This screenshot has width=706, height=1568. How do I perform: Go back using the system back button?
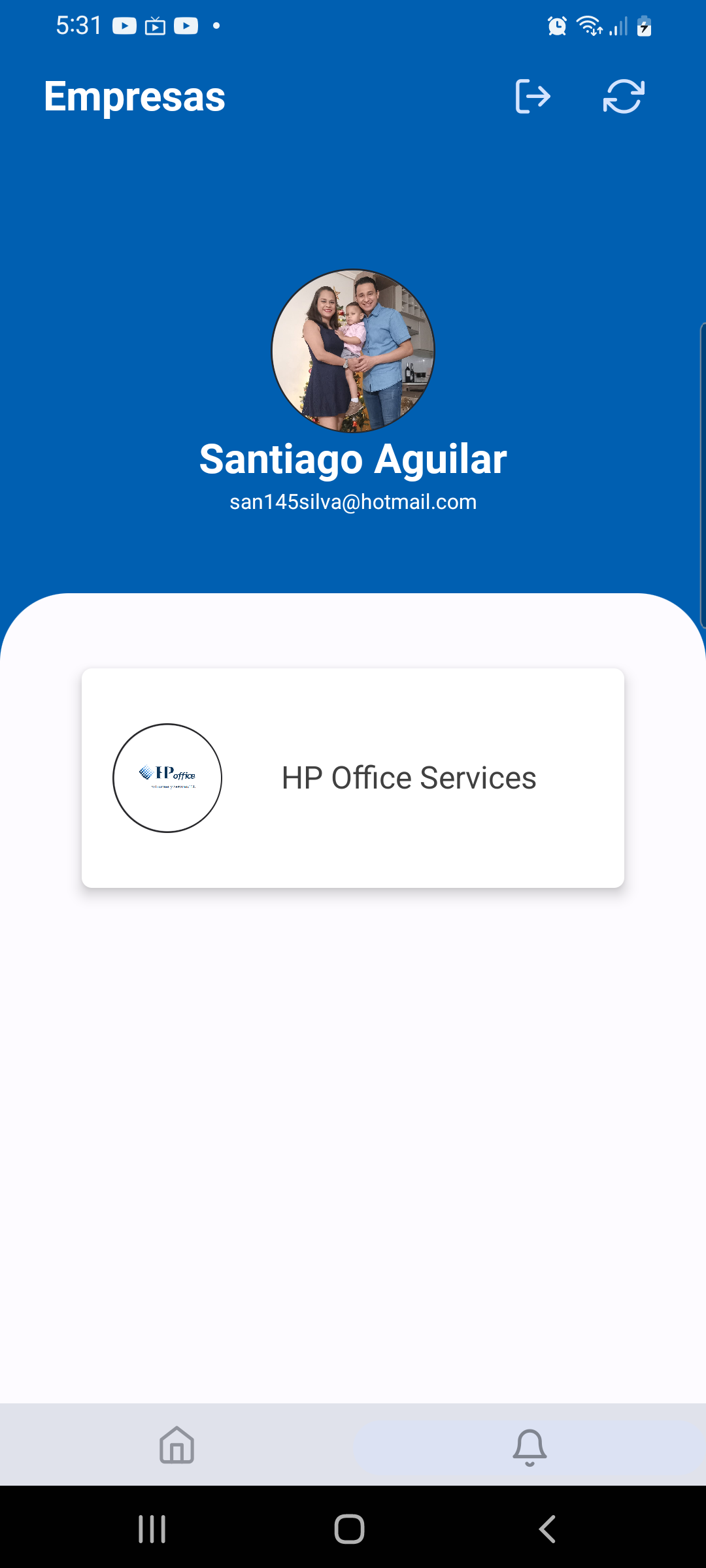click(548, 1529)
